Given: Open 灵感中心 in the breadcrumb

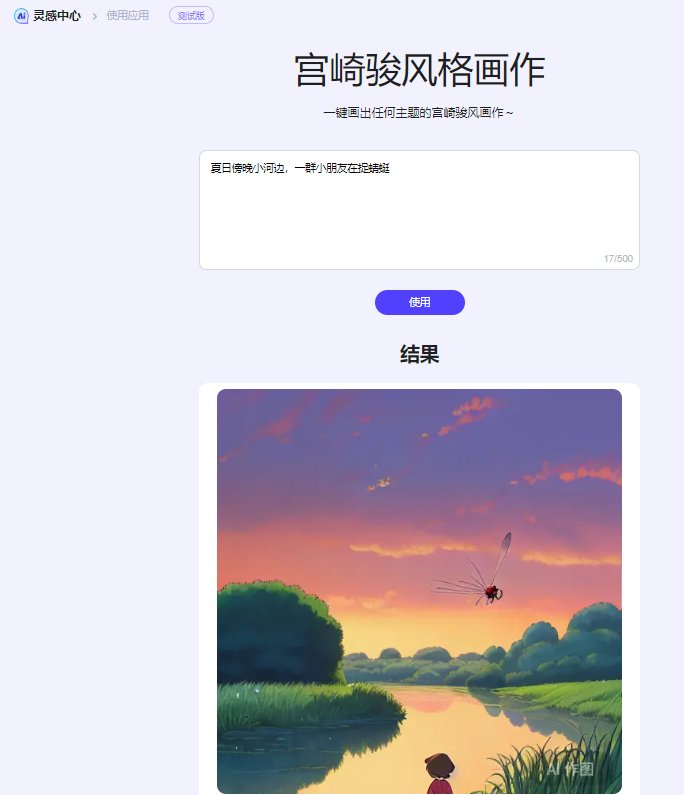Looking at the screenshot, I should pos(56,16).
